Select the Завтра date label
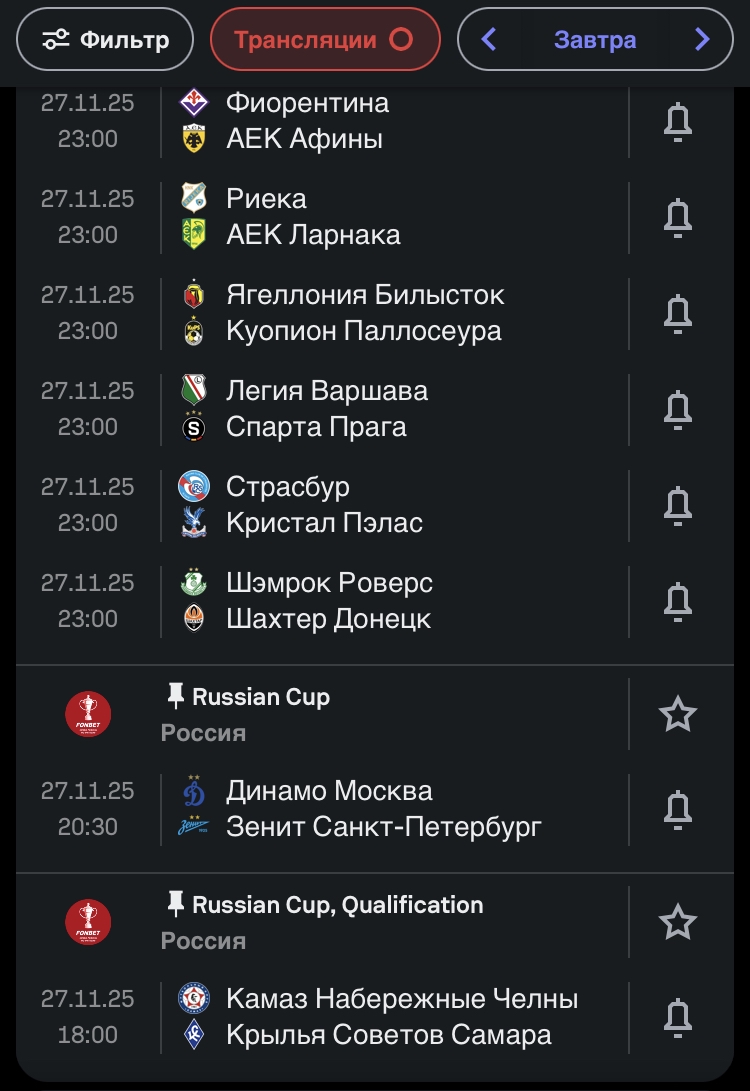 click(595, 40)
